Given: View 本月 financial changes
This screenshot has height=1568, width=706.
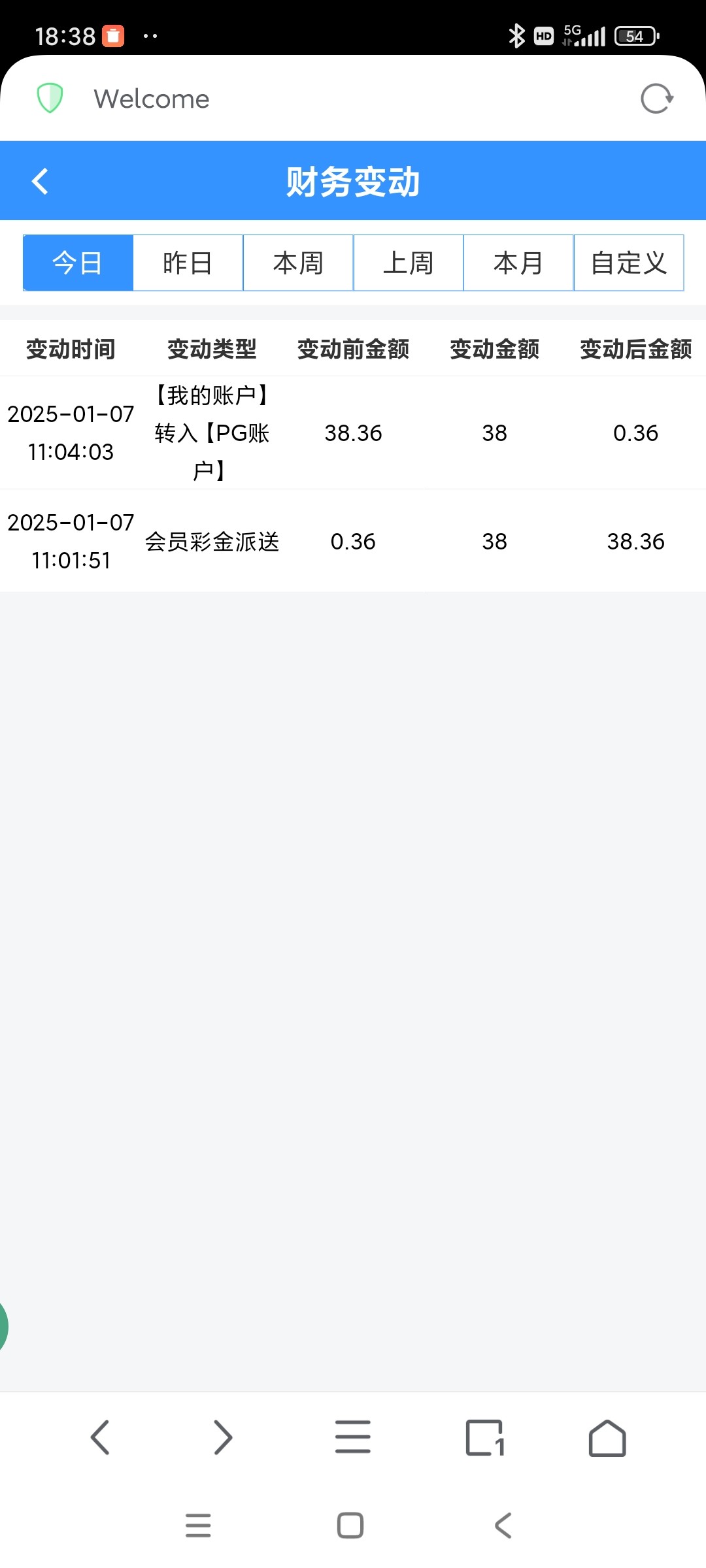Looking at the screenshot, I should 518,263.
